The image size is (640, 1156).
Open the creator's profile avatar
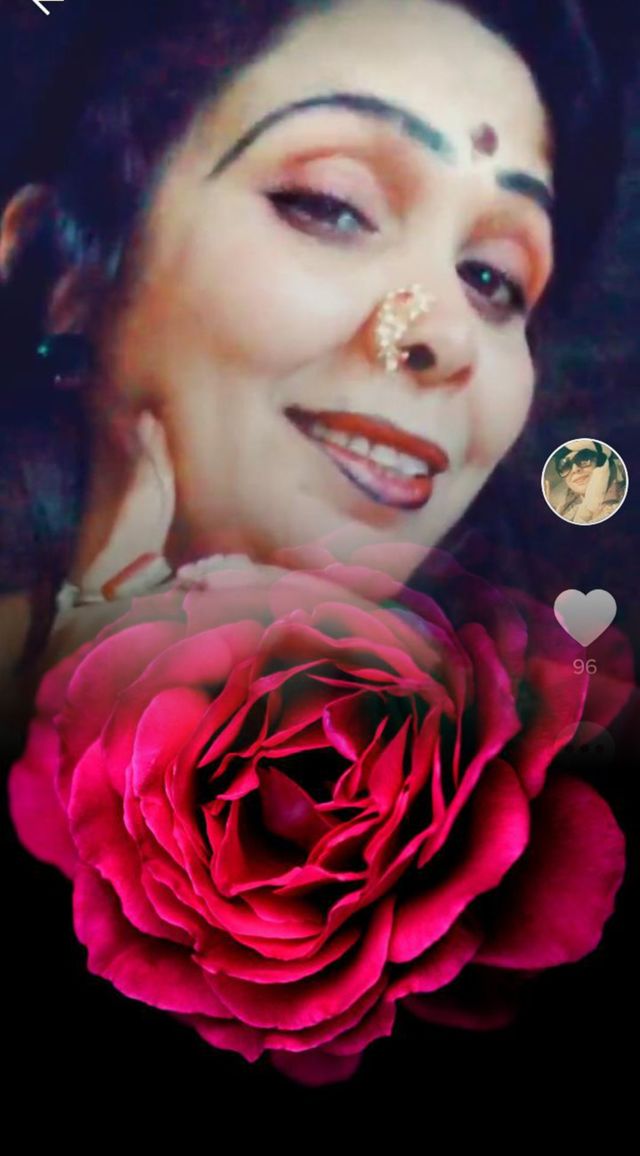point(584,481)
